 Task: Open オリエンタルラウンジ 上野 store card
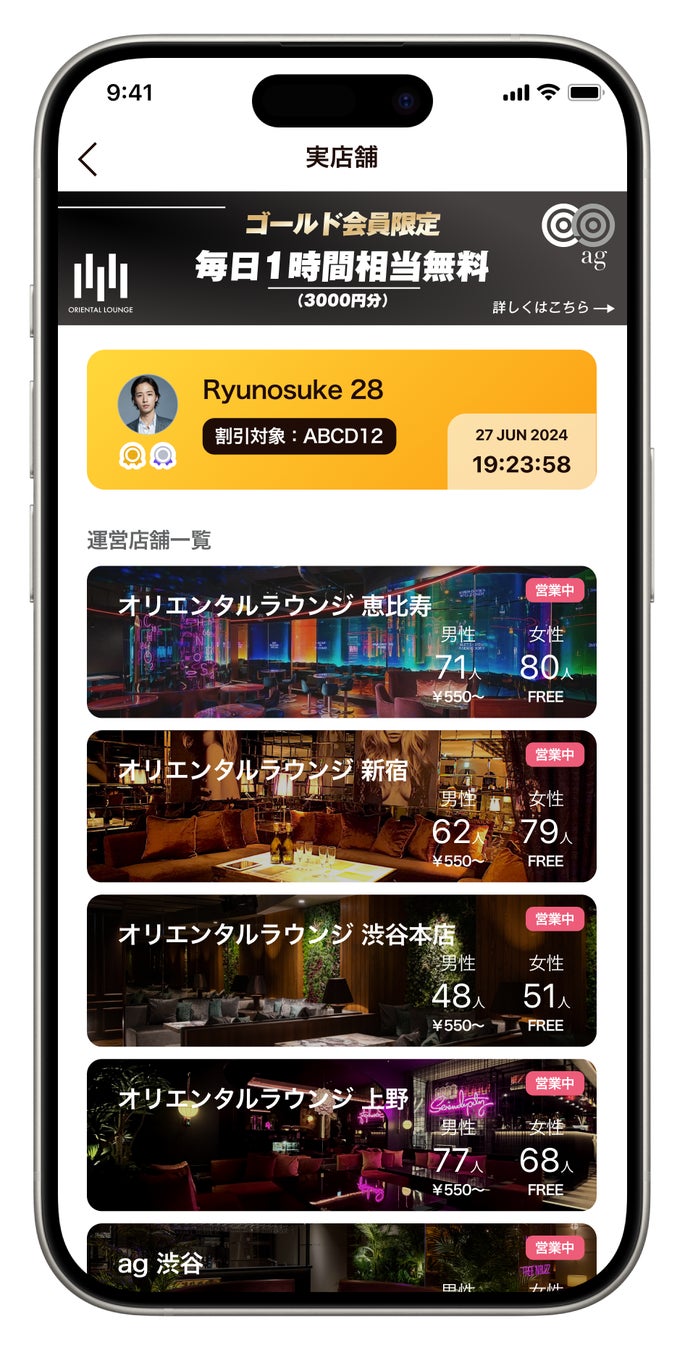click(x=341, y=1135)
